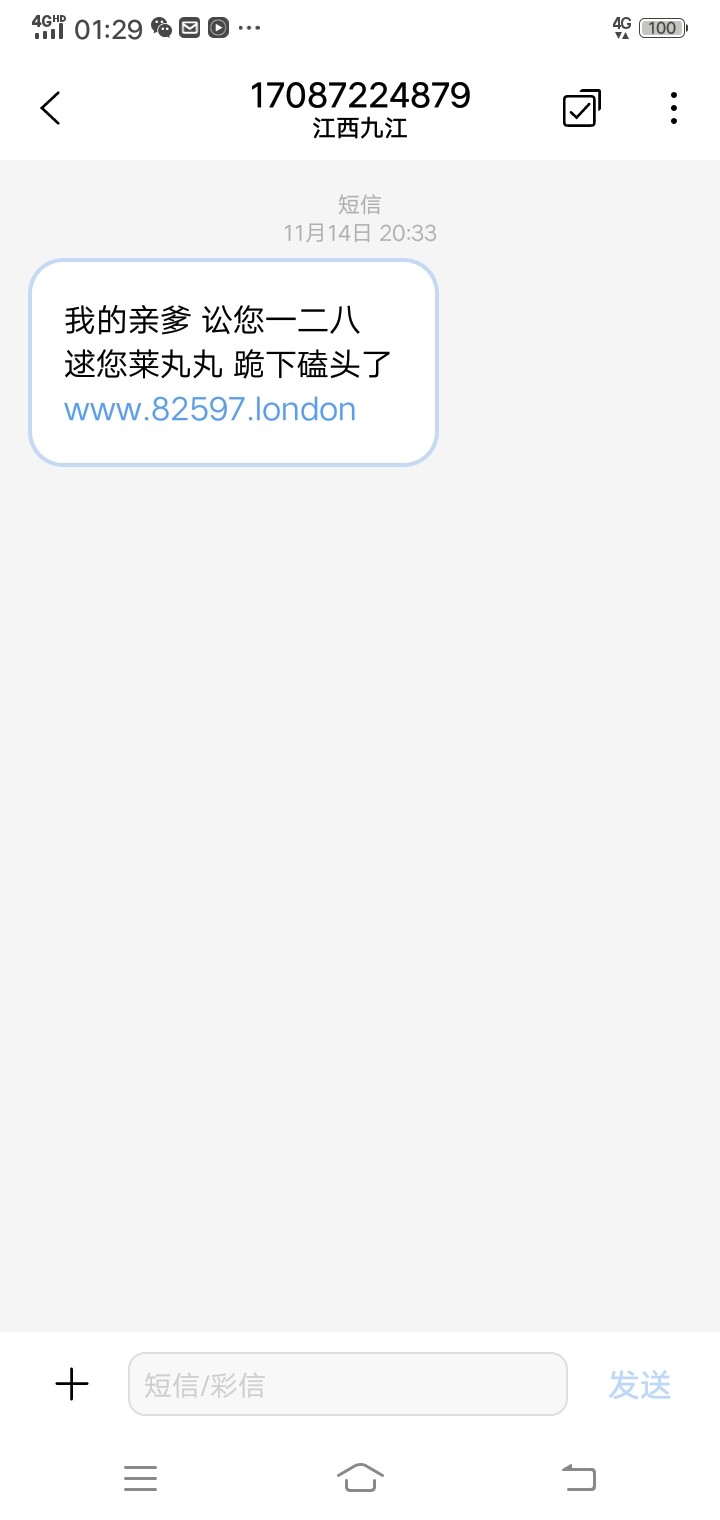Open recent apps from the navigation bar

click(140, 1477)
